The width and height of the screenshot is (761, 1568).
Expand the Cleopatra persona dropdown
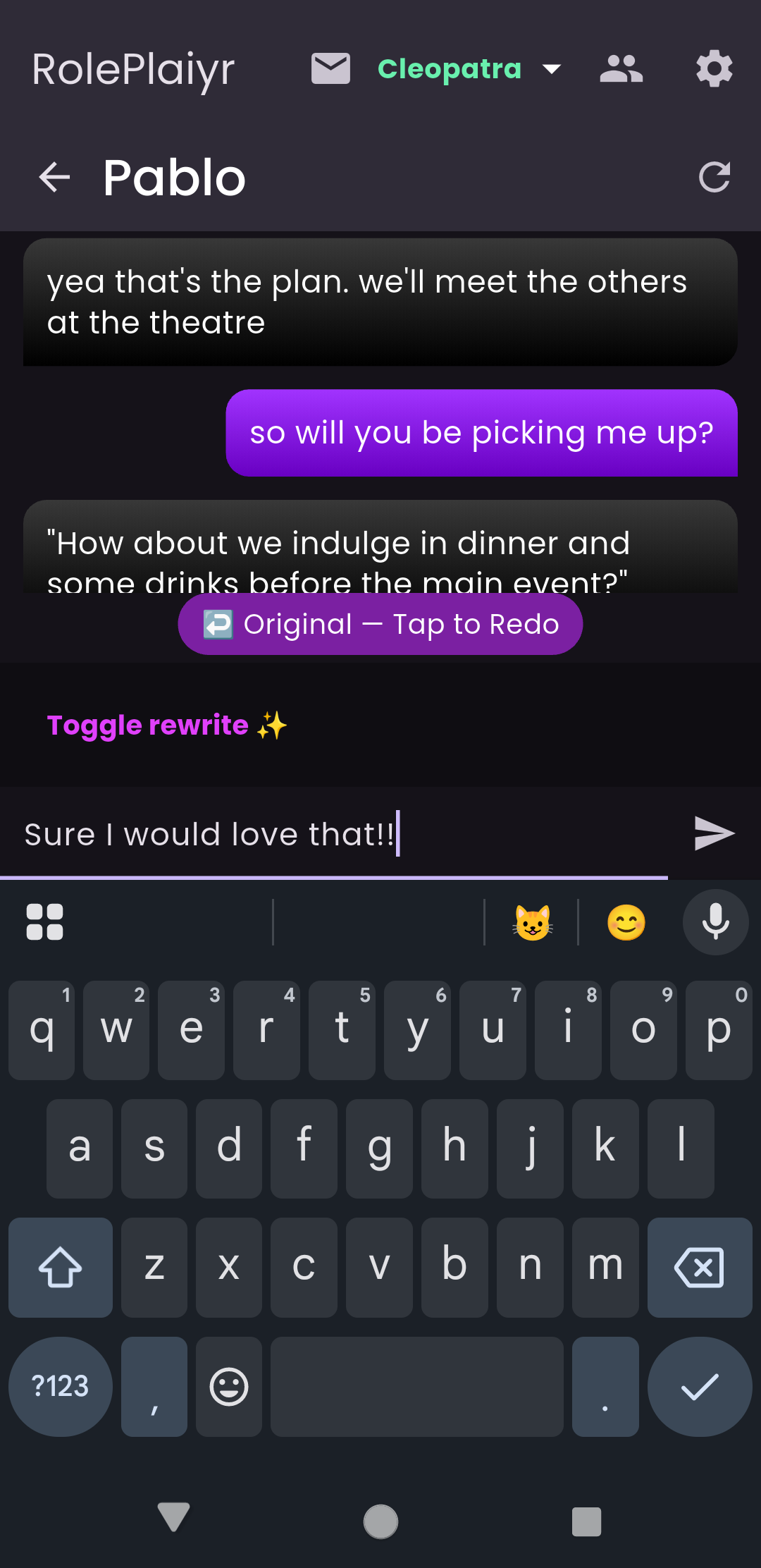pos(469,69)
